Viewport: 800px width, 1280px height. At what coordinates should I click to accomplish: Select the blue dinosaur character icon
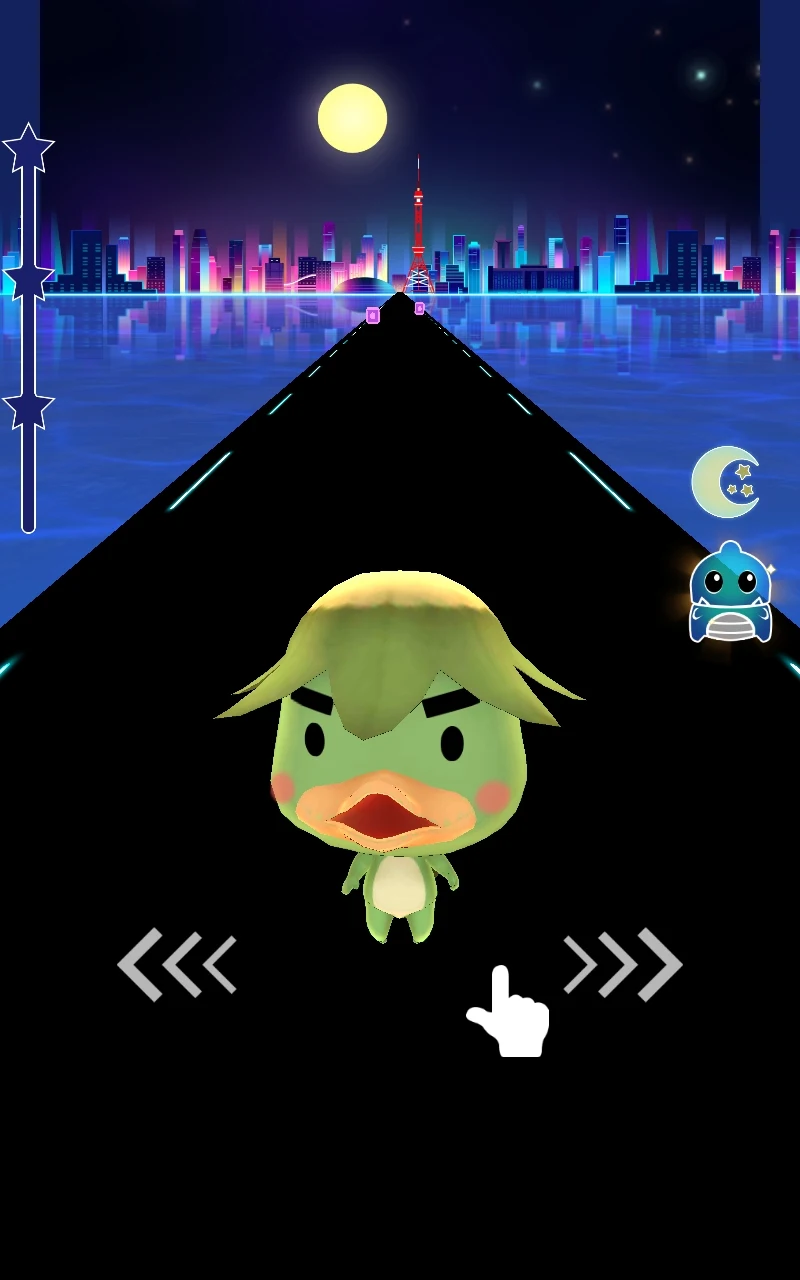[730, 595]
